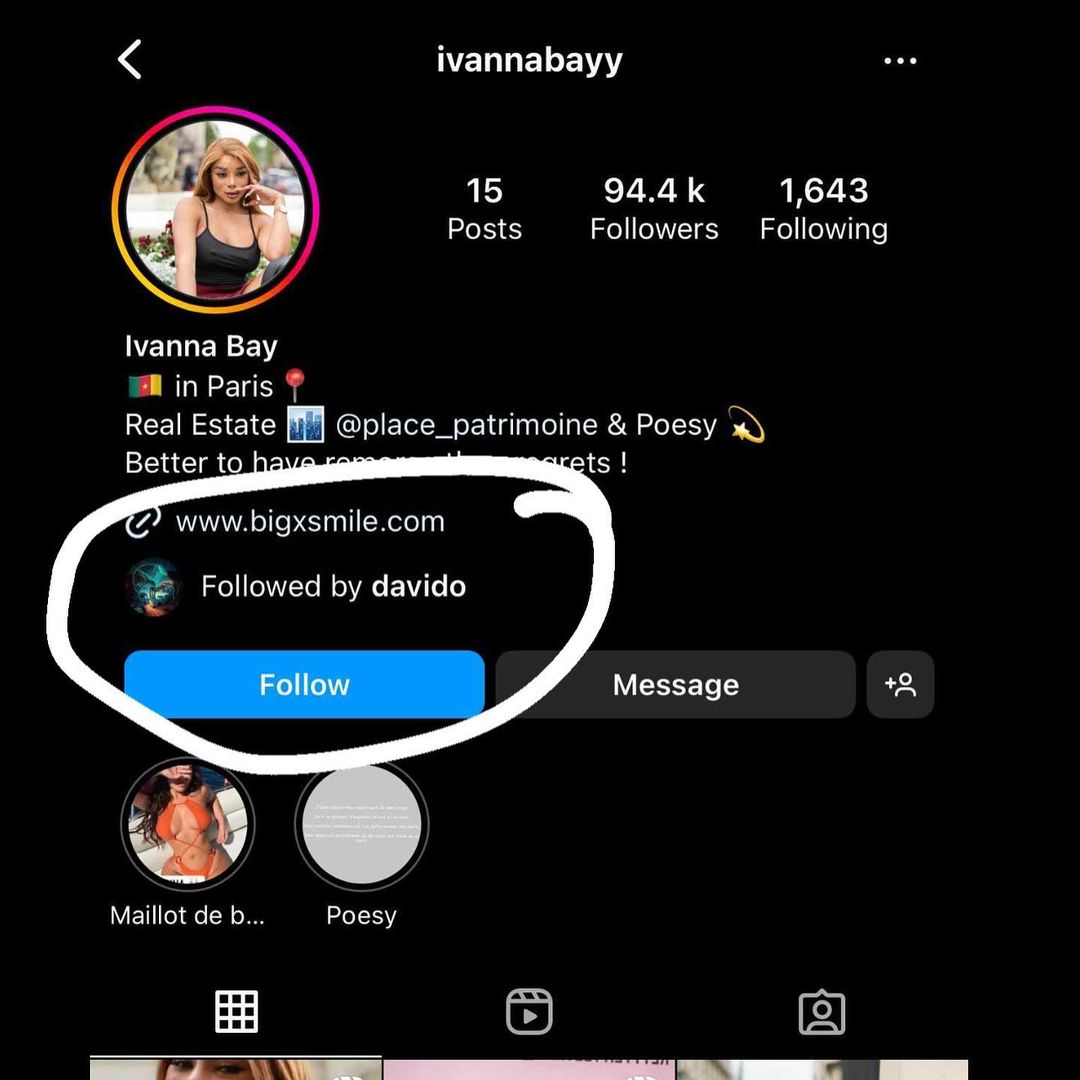Image resolution: width=1080 pixels, height=1080 pixels.
Task: Visit the www.bigxsmile.com link
Action: [x=309, y=521]
